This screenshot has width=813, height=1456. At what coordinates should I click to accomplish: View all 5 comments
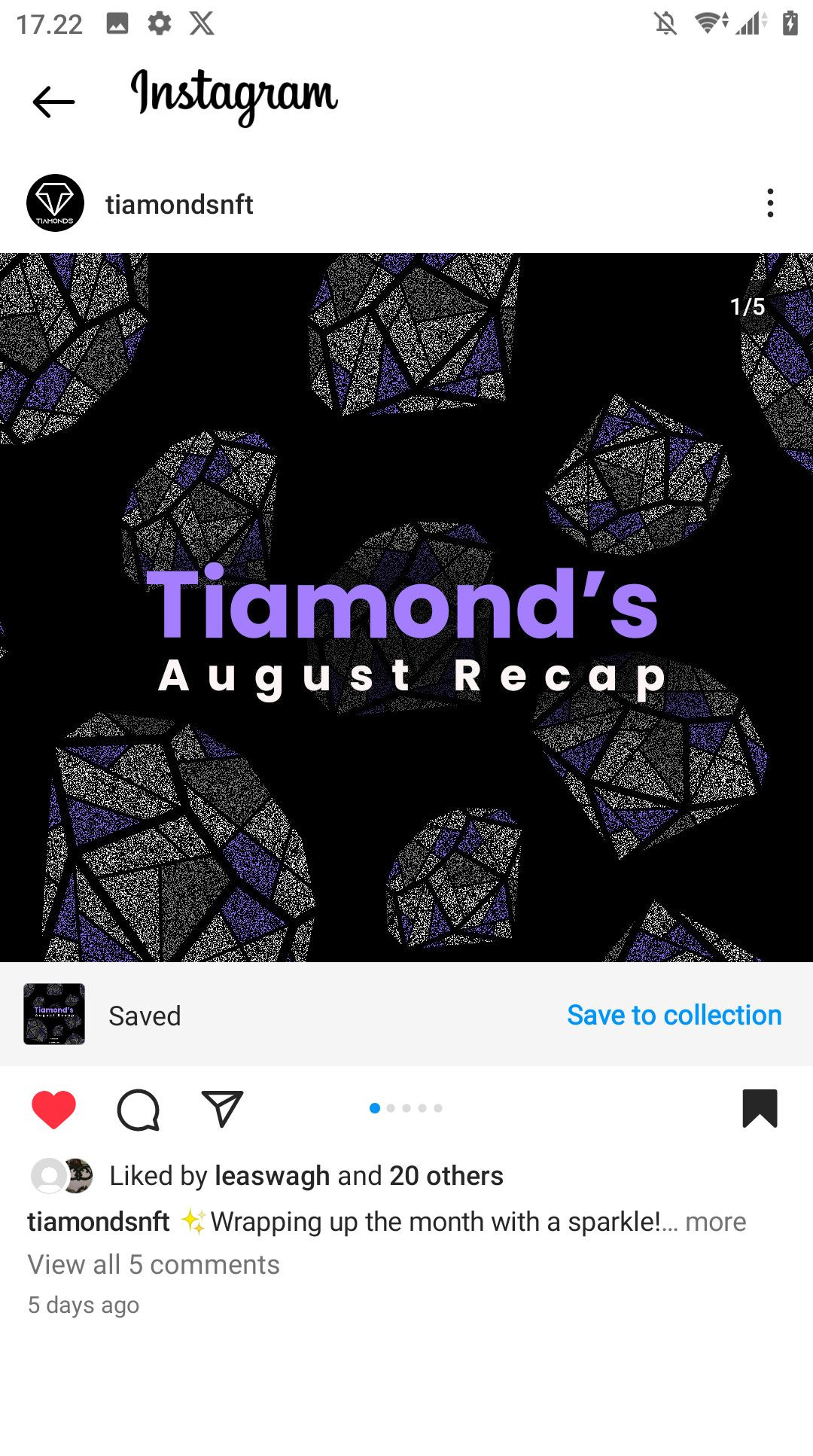[x=154, y=1265]
